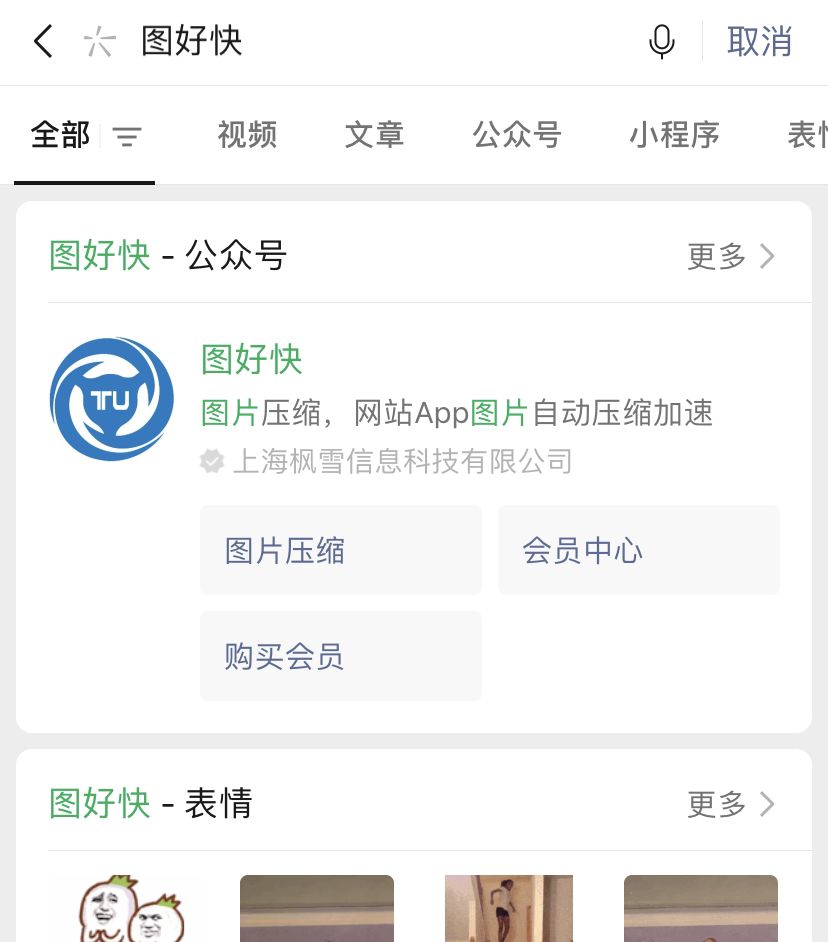Image resolution: width=828 pixels, height=942 pixels.
Task: Tap the chevron next to 公众号 section 更多
Action: tap(767, 257)
